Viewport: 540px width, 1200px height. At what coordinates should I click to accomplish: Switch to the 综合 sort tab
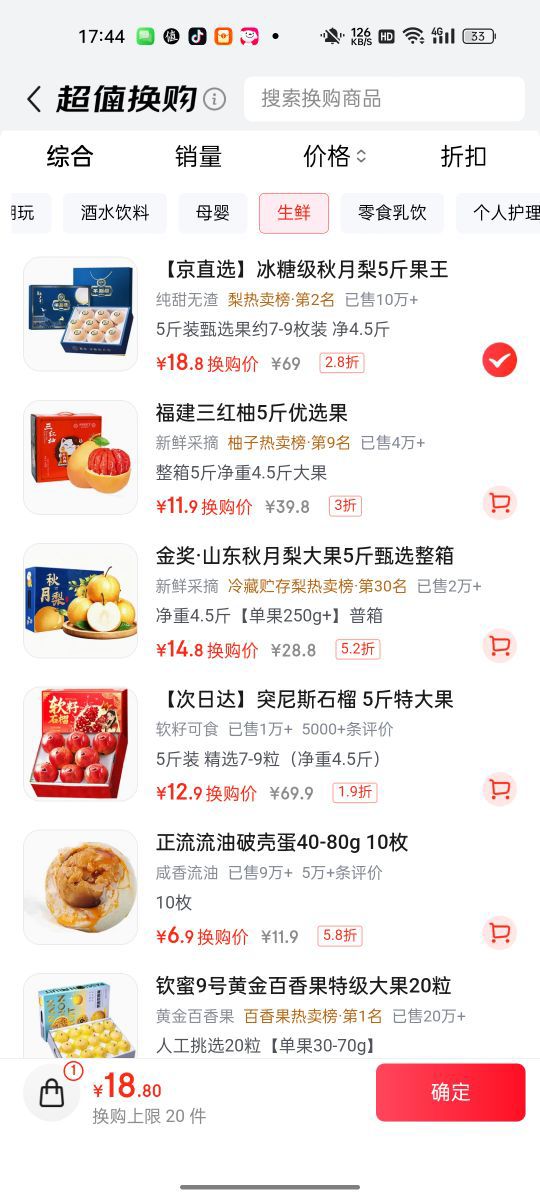click(70, 156)
